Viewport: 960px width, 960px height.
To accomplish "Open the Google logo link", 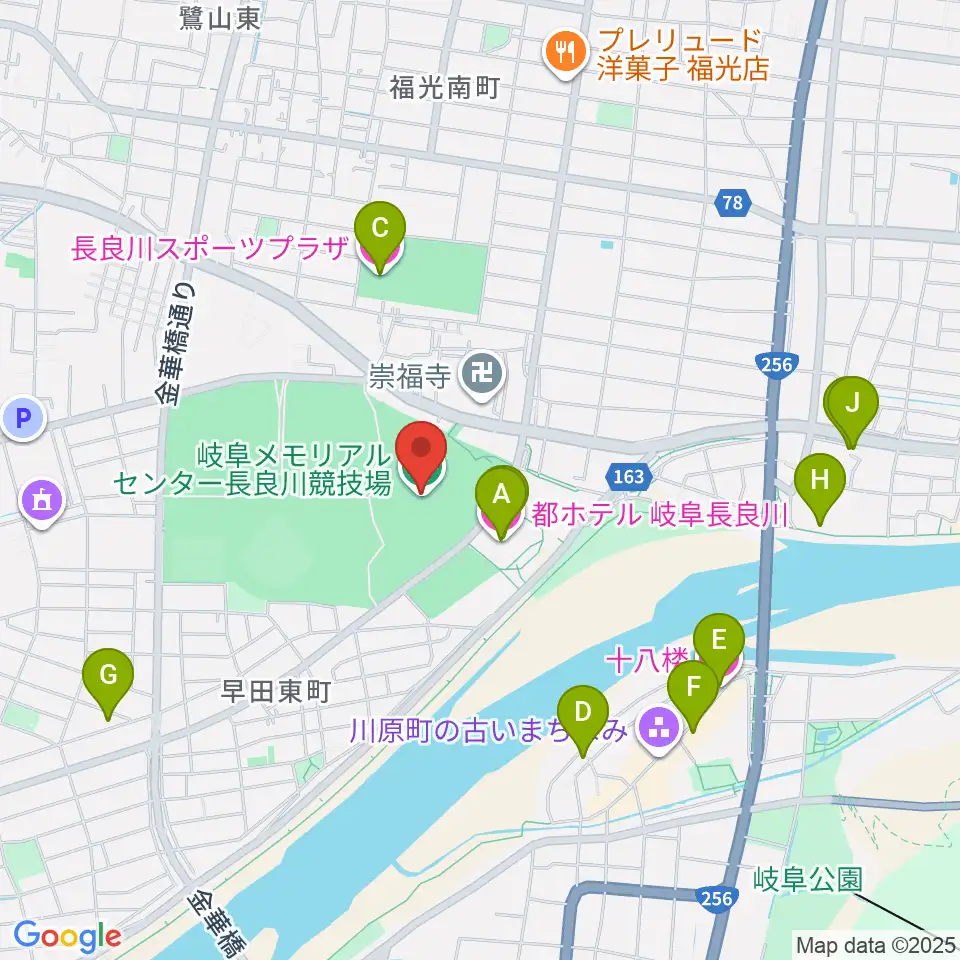I will coord(67,937).
